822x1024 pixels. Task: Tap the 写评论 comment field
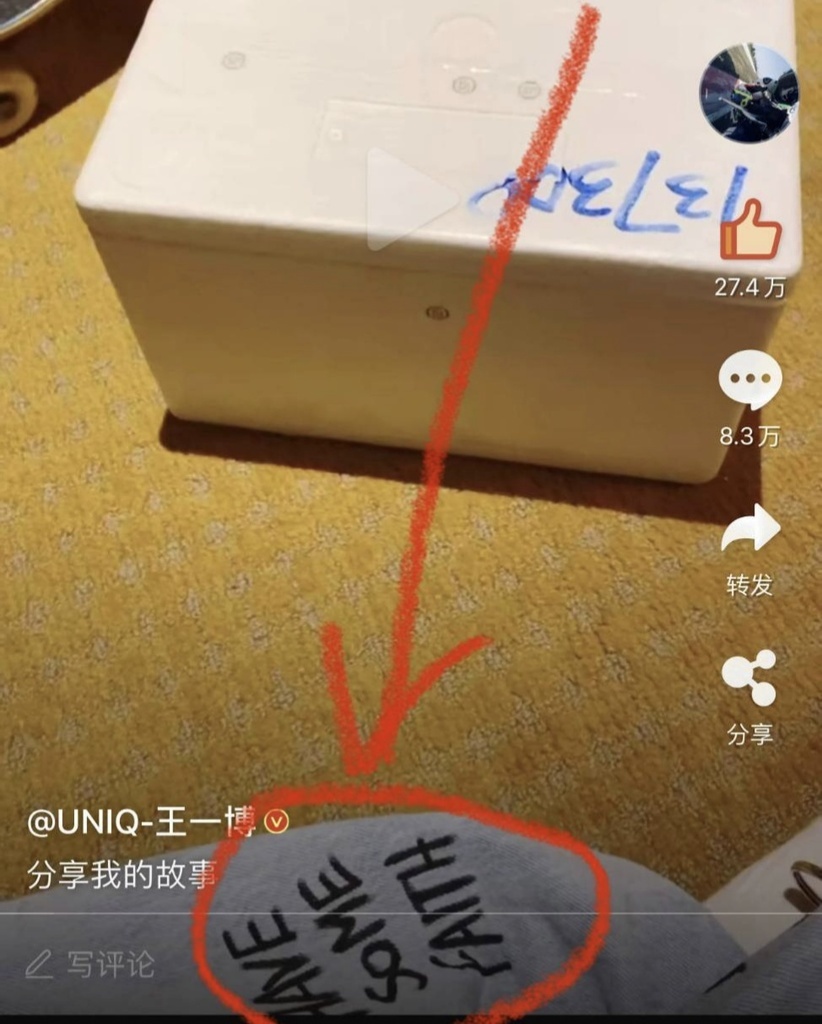click(110, 965)
